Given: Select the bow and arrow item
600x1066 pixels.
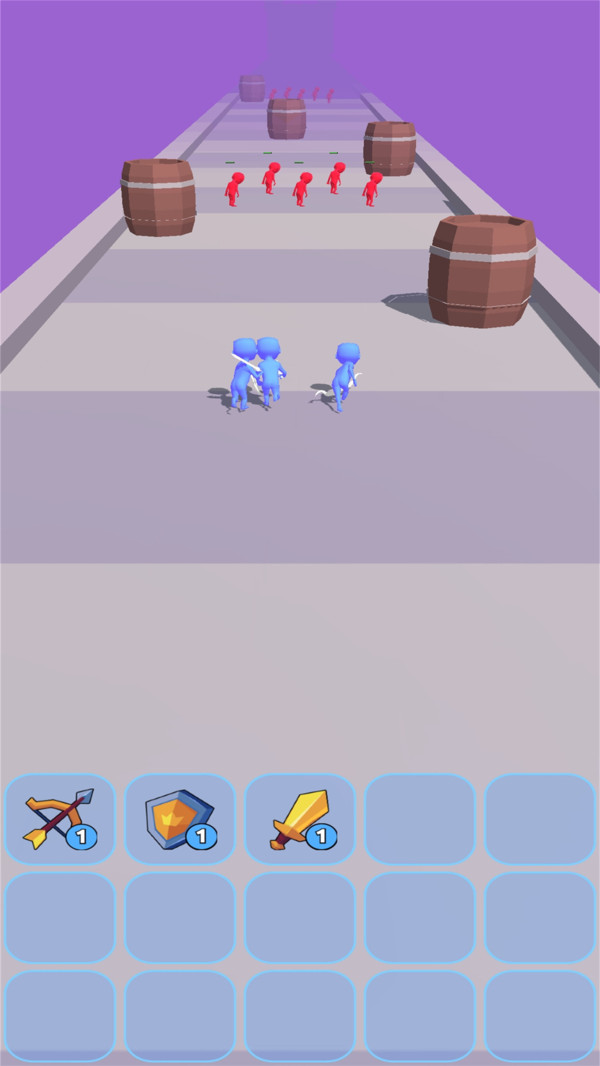Looking at the screenshot, I should coord(59,818).
